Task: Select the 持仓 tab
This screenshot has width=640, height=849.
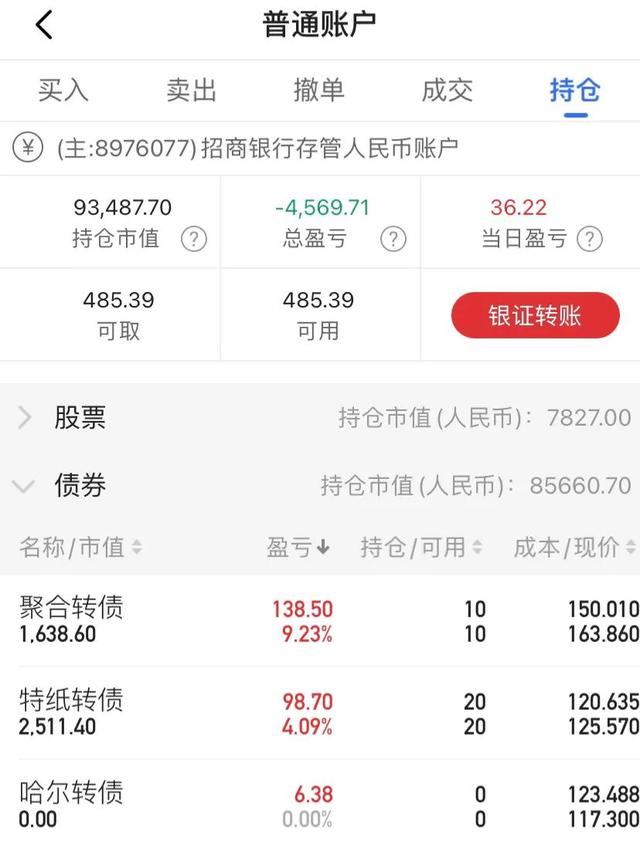Action: (575, 90)
